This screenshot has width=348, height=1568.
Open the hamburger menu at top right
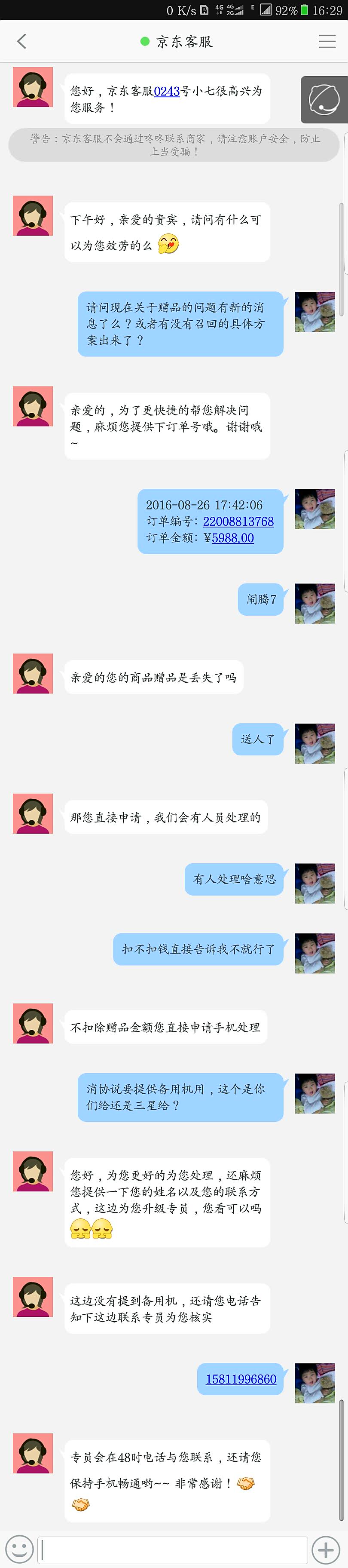(x=327, y=41)
